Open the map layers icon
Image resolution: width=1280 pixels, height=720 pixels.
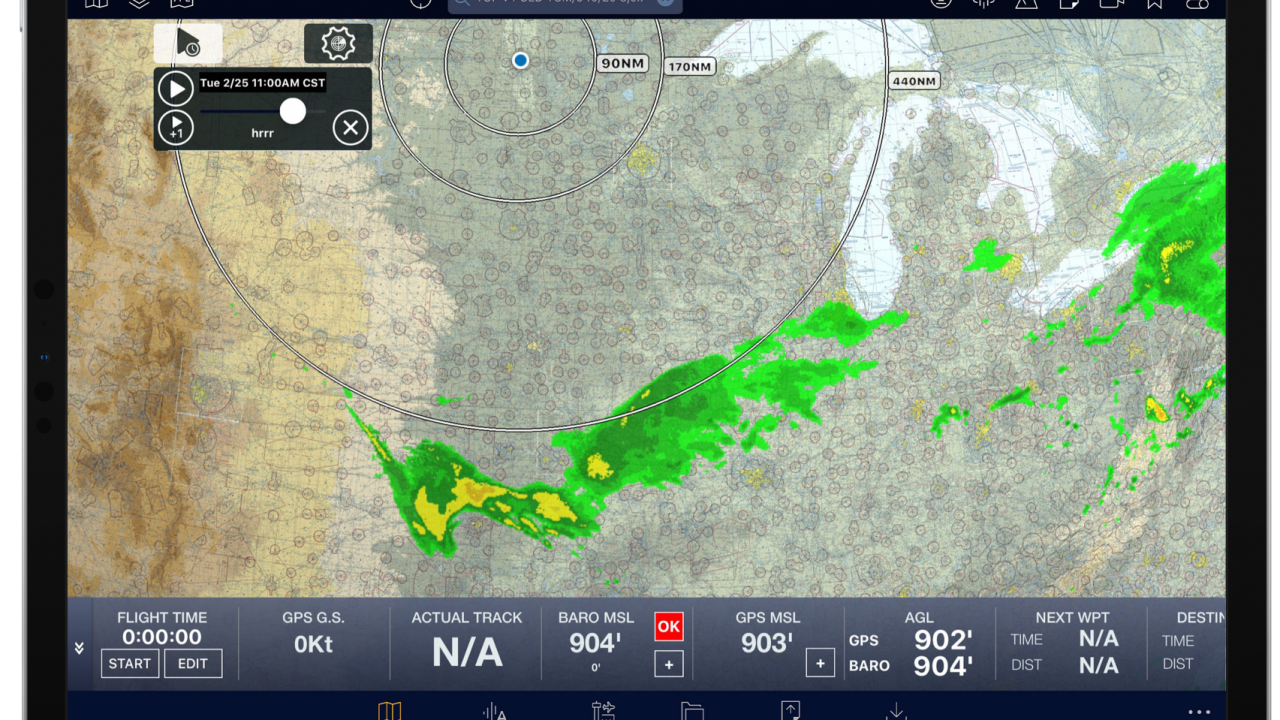[139, 4]
